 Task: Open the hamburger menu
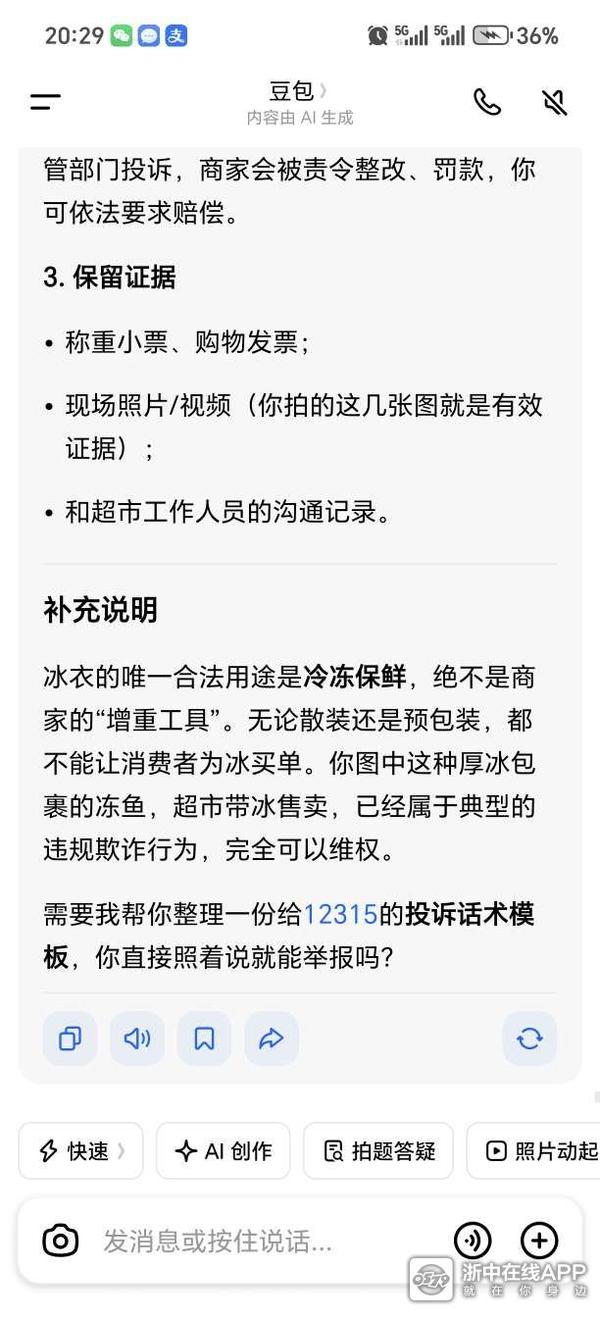click(45, 102)
